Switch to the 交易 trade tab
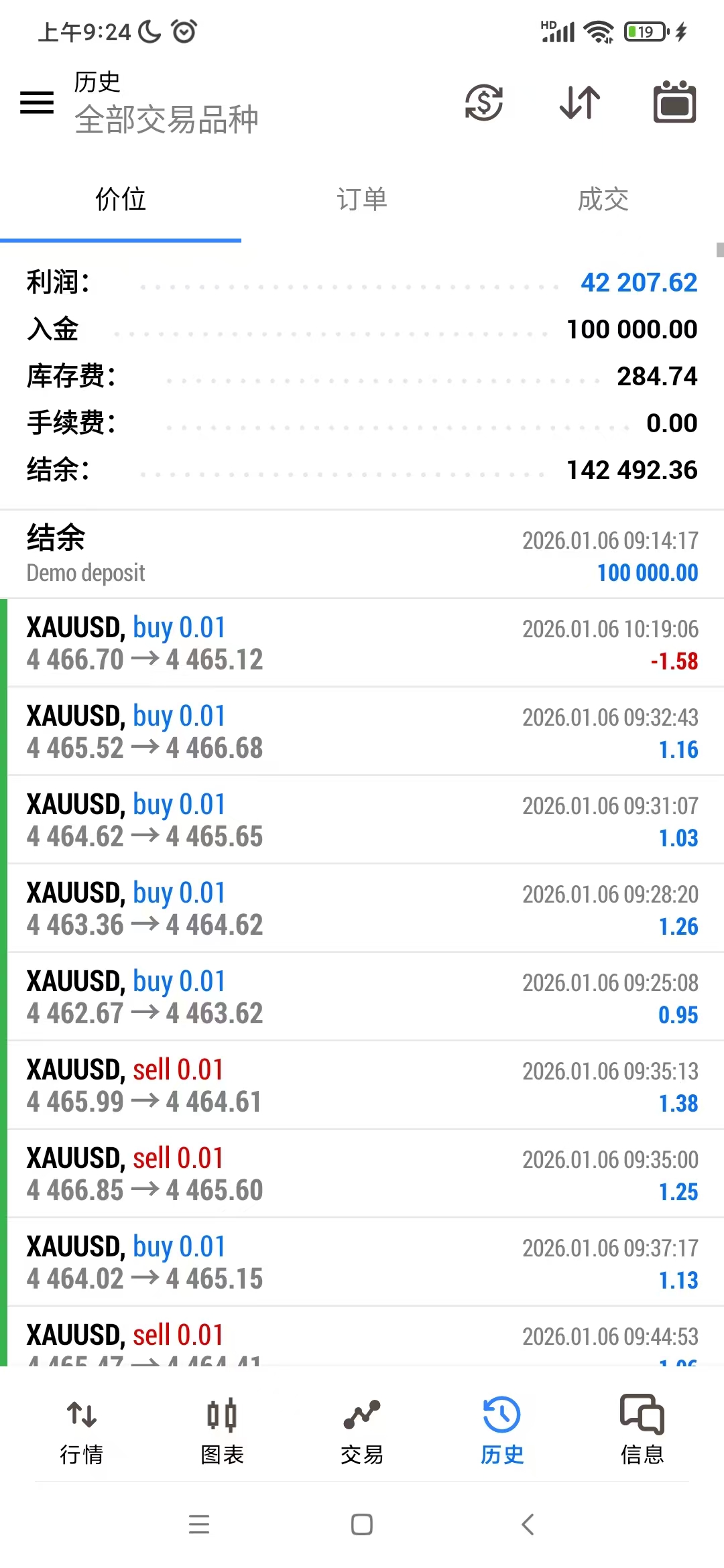Viewport: 724px width, 1568px height. [x=362, y=1429]
